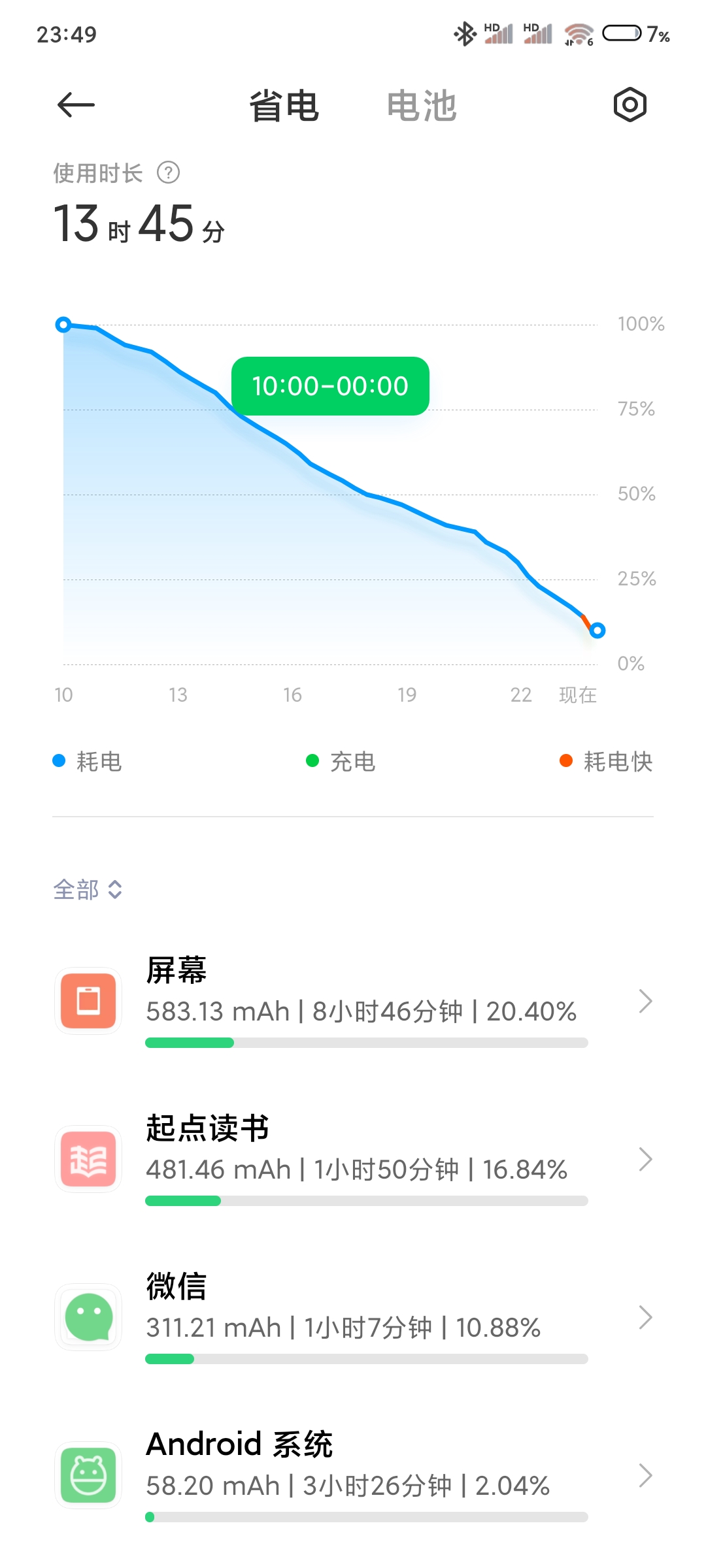Screen dimensions: 706x1568
Task: Open Android 系统 battery usage details
Action: [353, 1475]
